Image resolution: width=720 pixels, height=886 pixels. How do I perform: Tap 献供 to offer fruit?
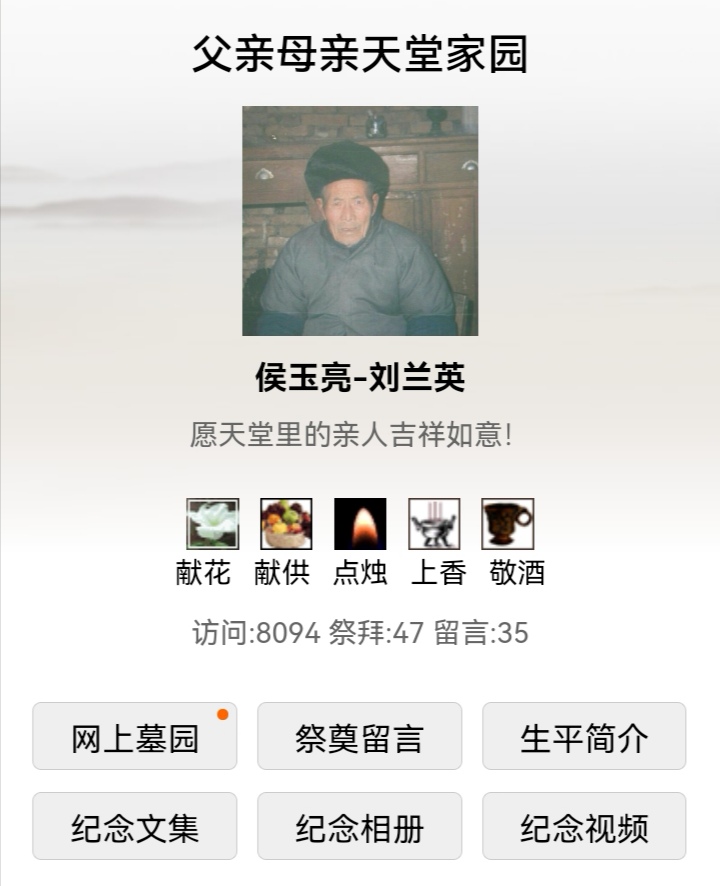285,525
